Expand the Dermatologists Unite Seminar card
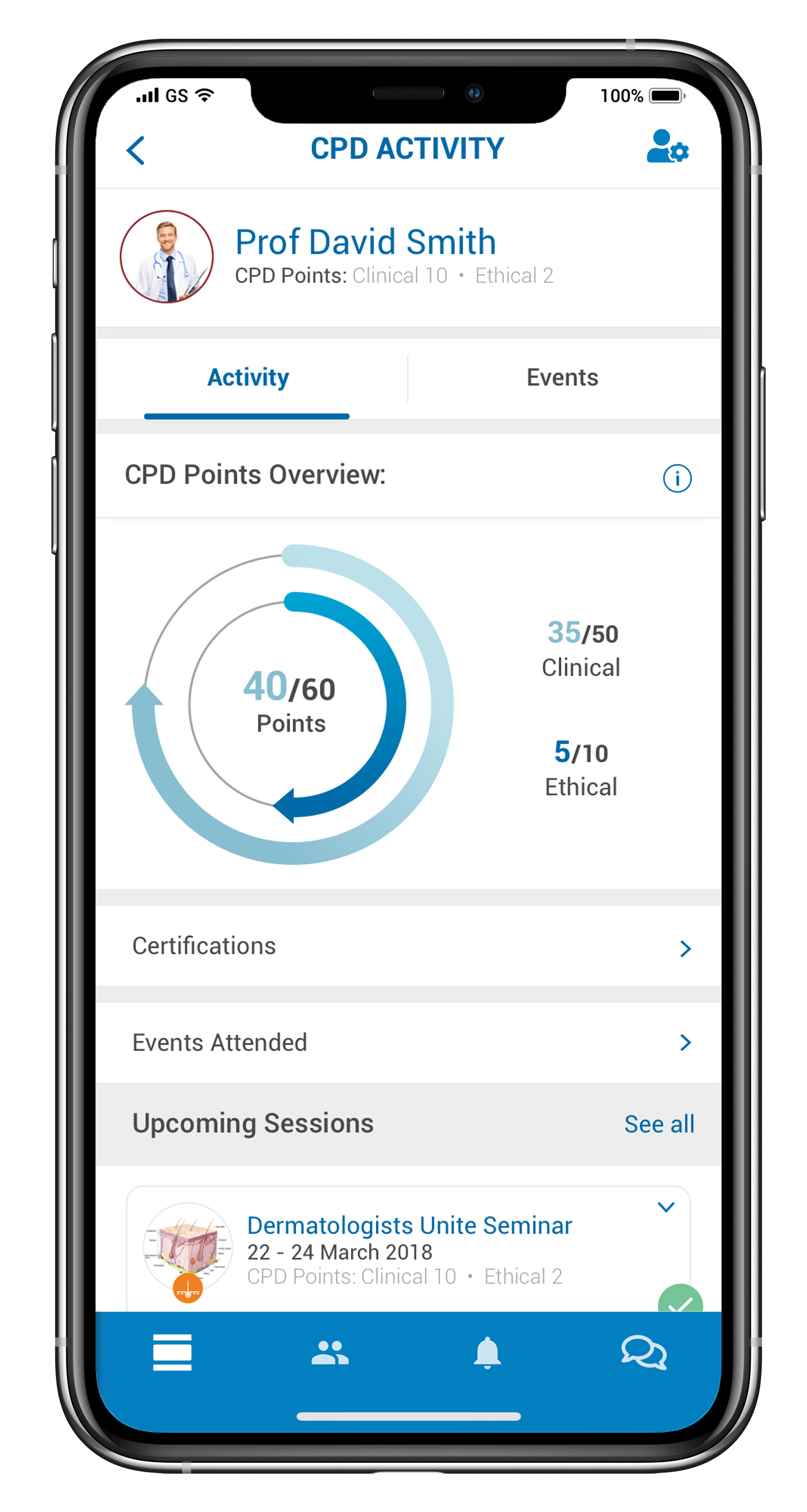807x1512 pixels. 665,1208
